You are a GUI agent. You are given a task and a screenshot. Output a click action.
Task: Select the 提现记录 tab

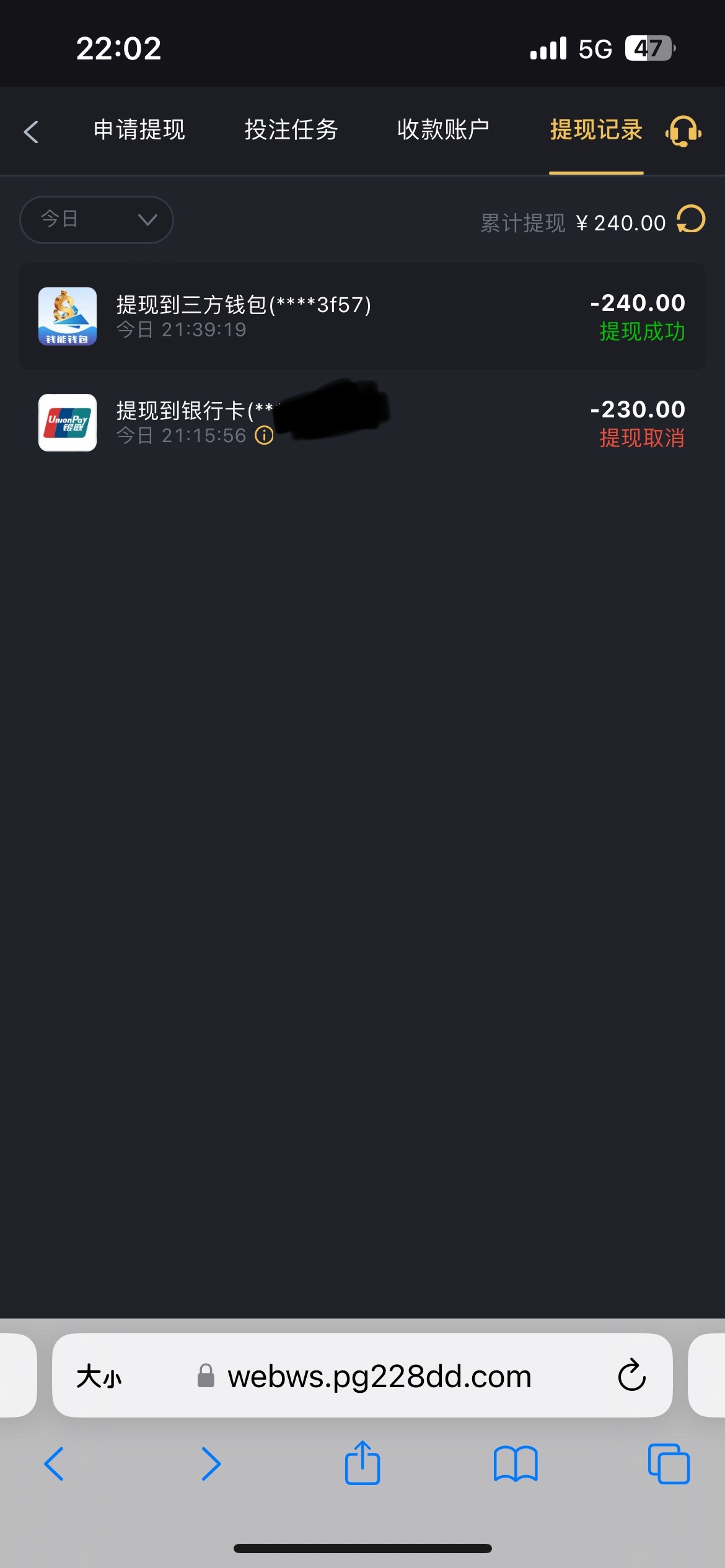596,130
